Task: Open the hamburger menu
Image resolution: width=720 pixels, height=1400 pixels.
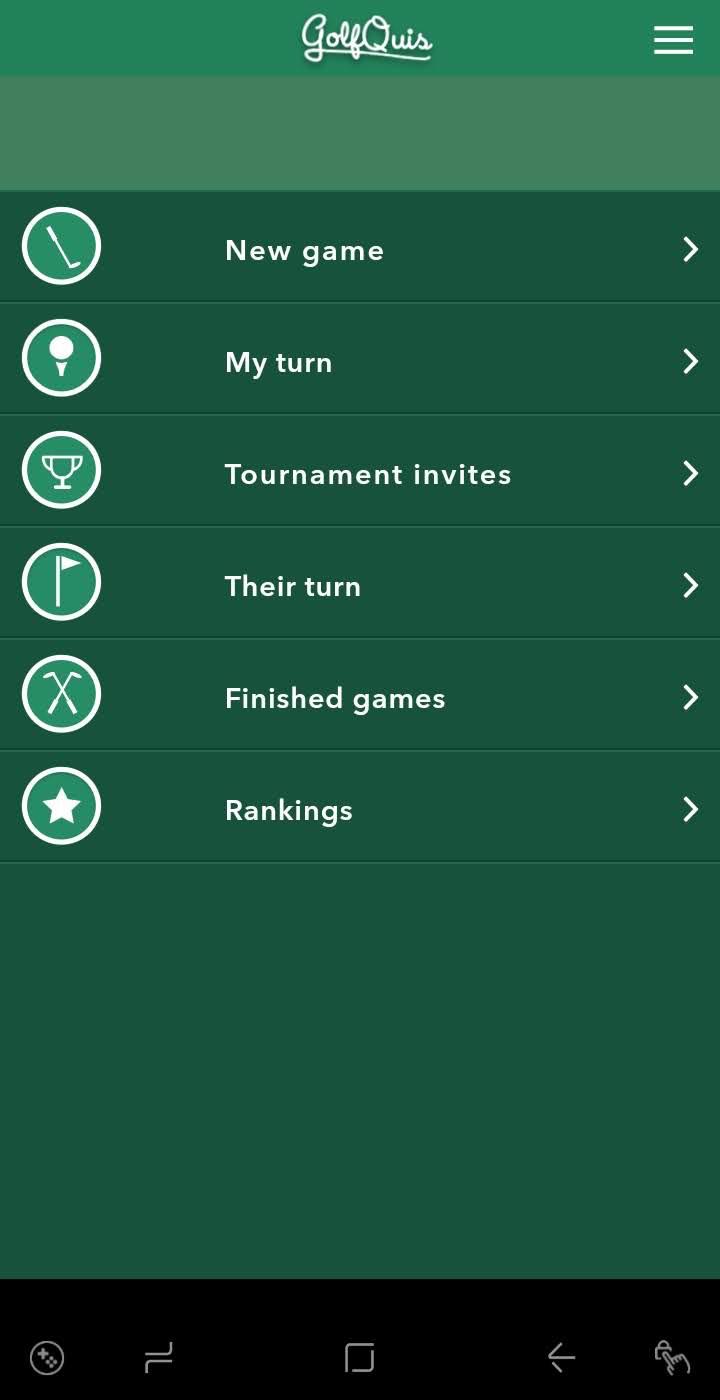Action: (672, 40)
